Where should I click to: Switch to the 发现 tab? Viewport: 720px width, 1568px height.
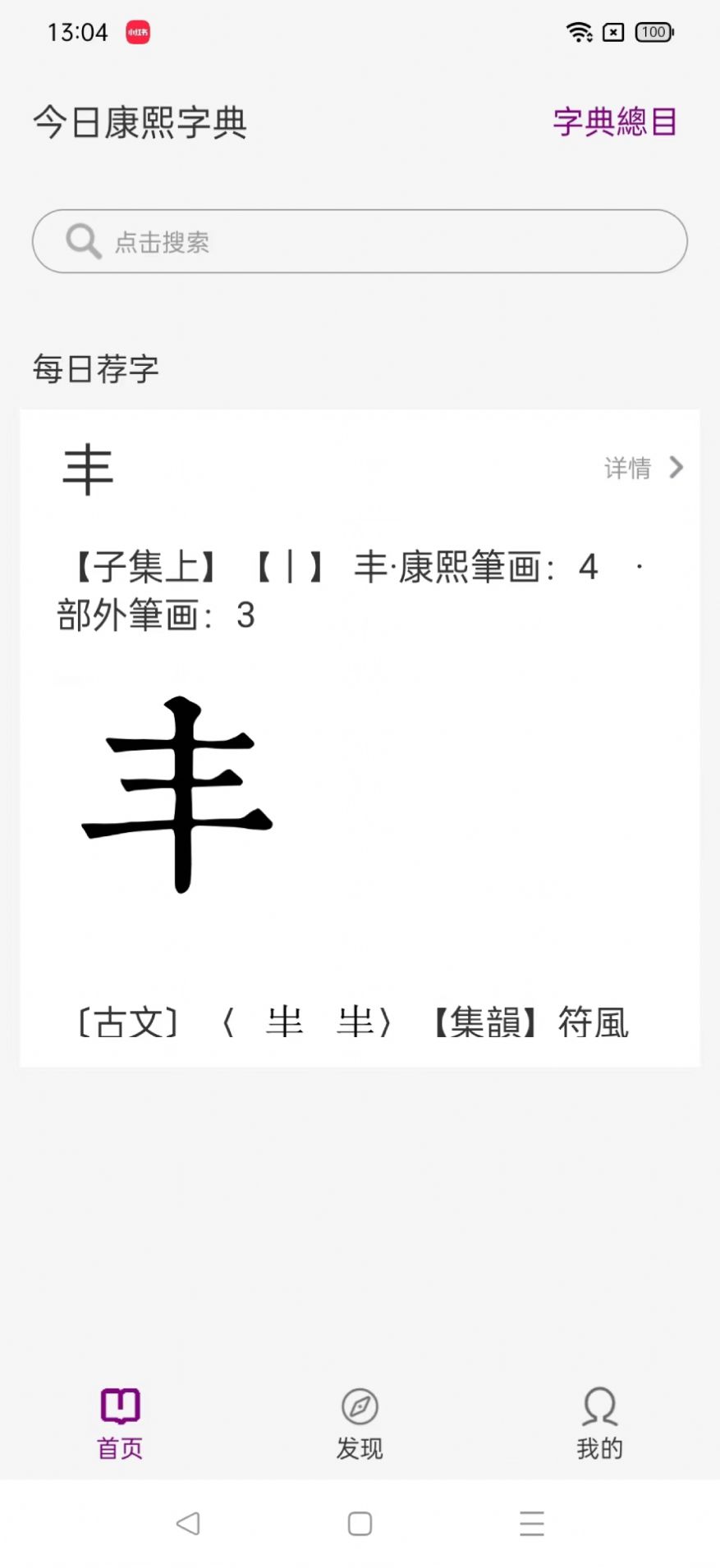point(360,1424)
